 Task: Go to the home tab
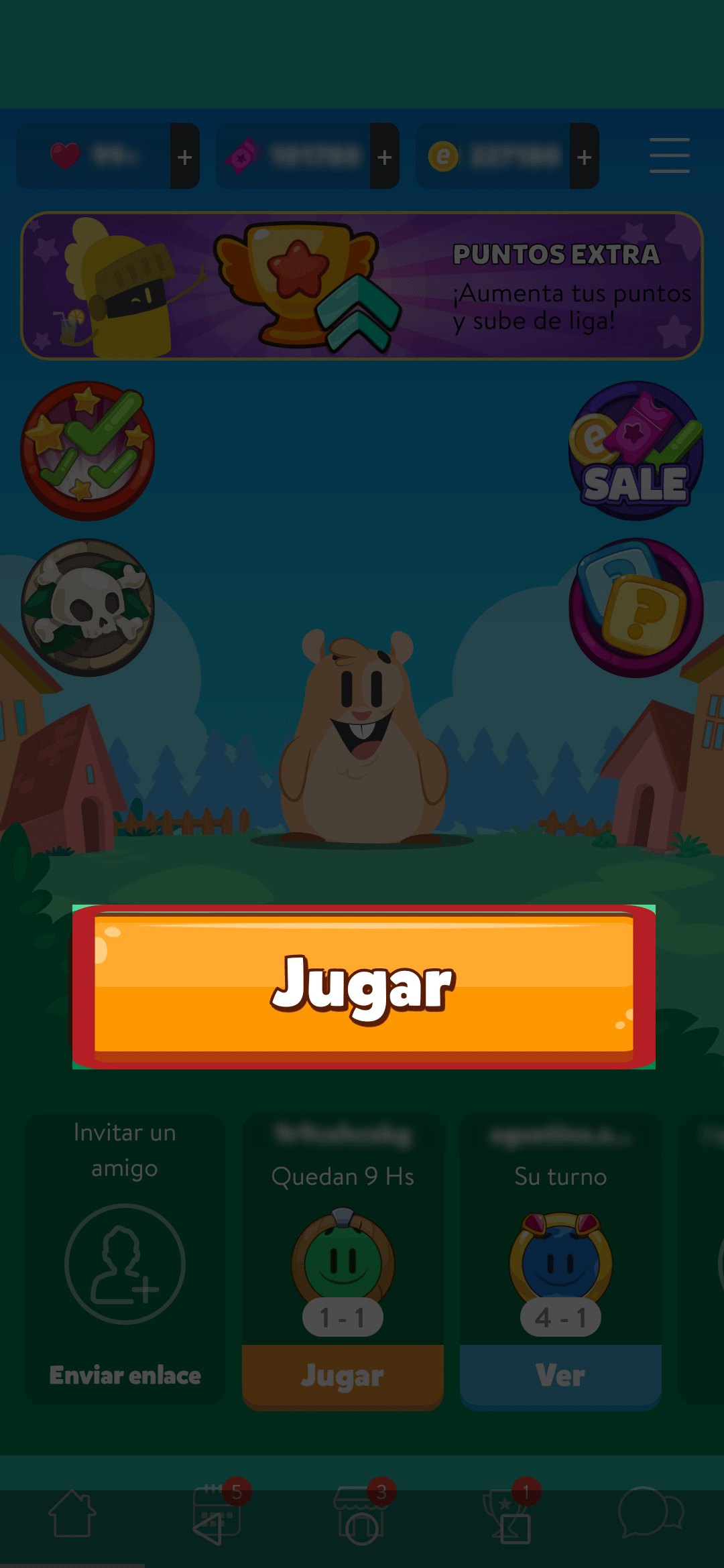(x=72, y=1514)
